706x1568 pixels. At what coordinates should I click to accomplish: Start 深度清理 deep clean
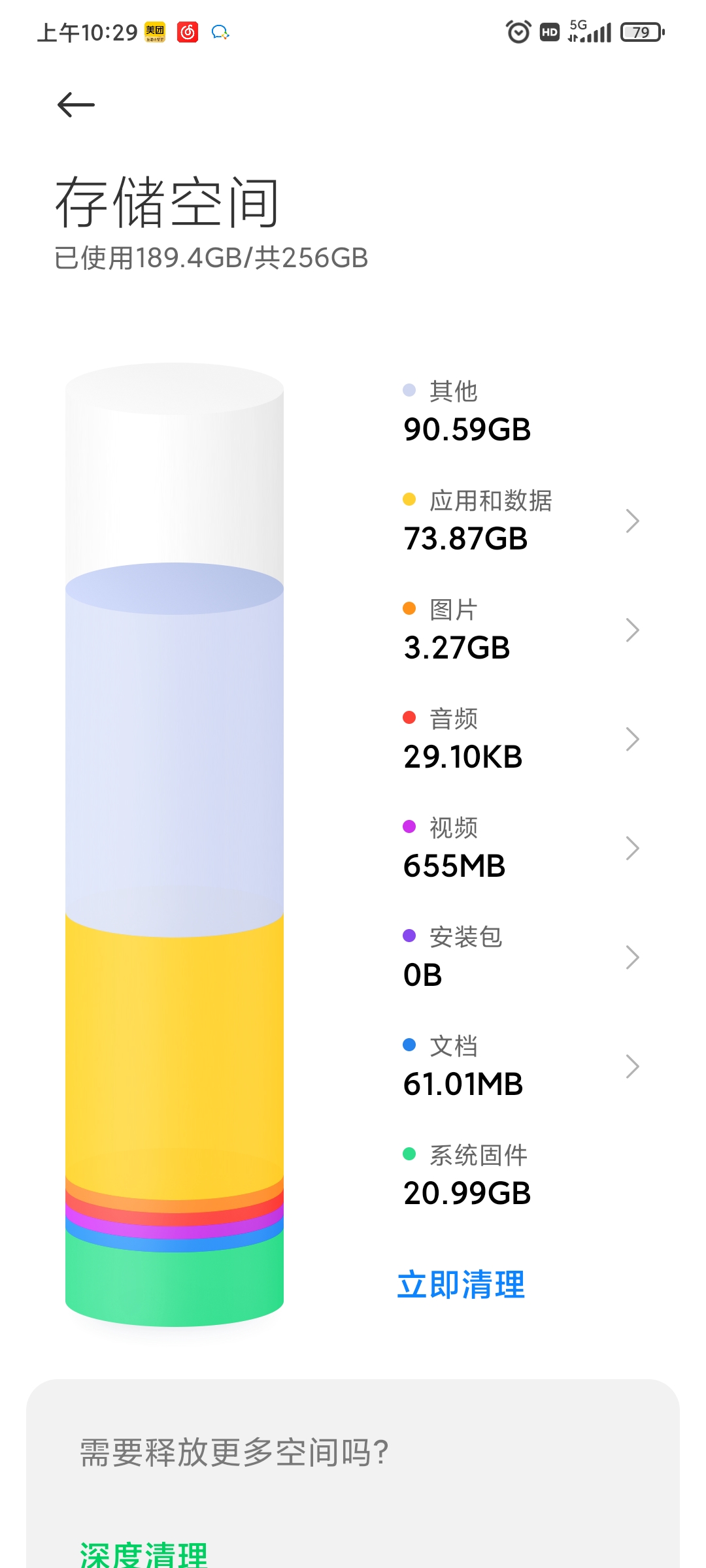point(144,1554)
